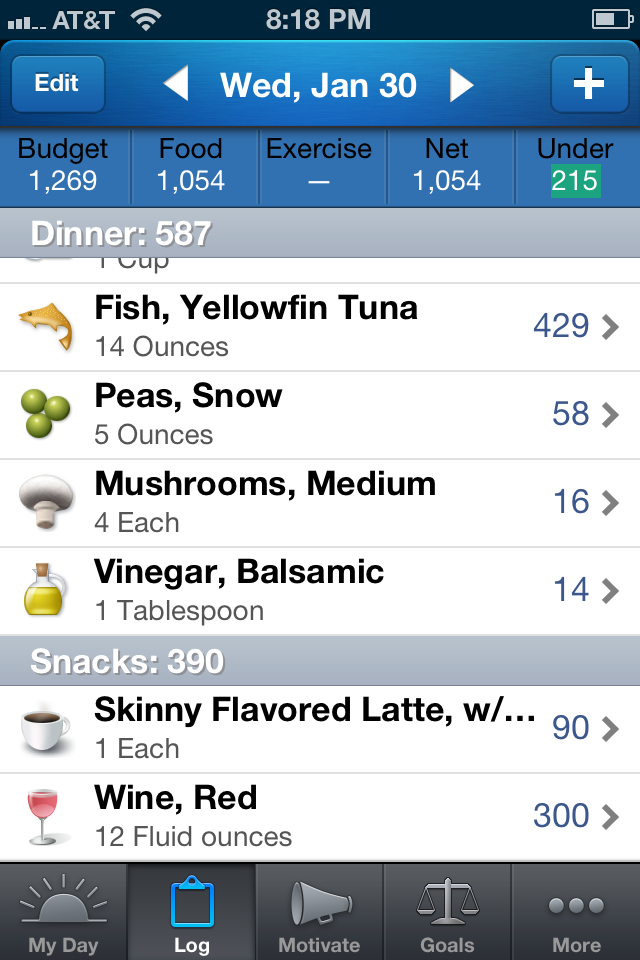
Task: Open the Mushrooms, Medium entry
Action: click(x=320, y=502)
